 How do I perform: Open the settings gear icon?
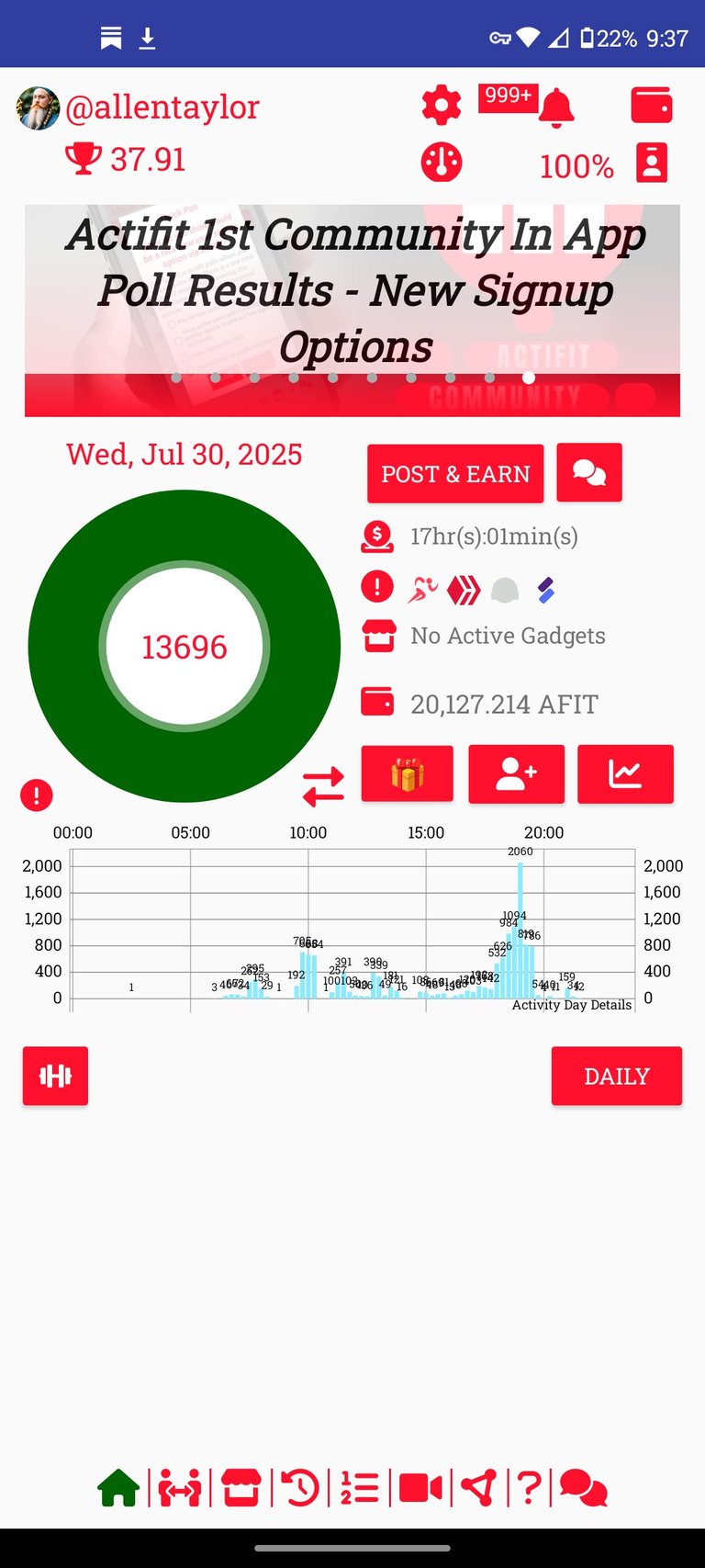(x=442, y=107)
